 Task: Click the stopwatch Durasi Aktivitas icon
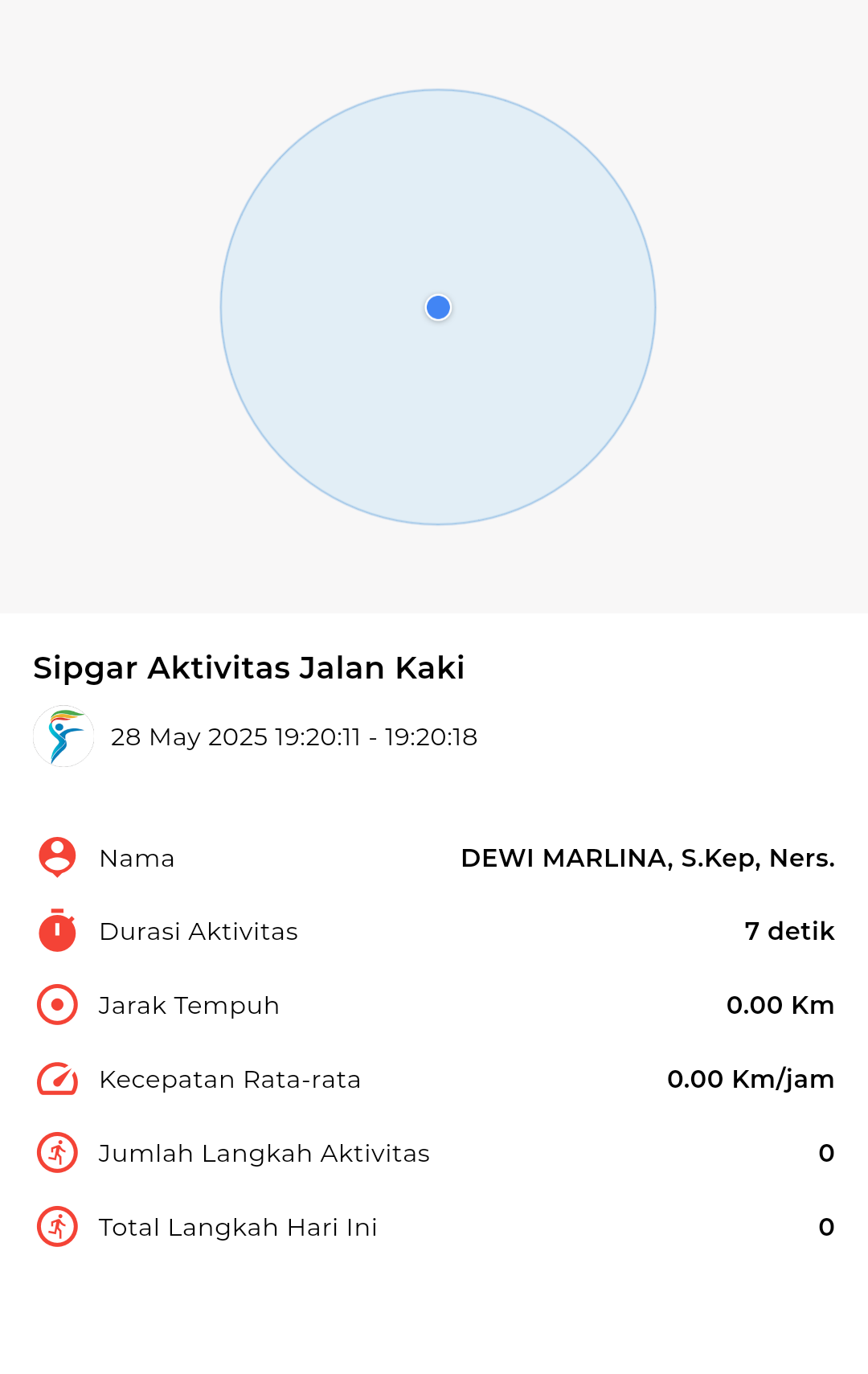click(56, 931)
